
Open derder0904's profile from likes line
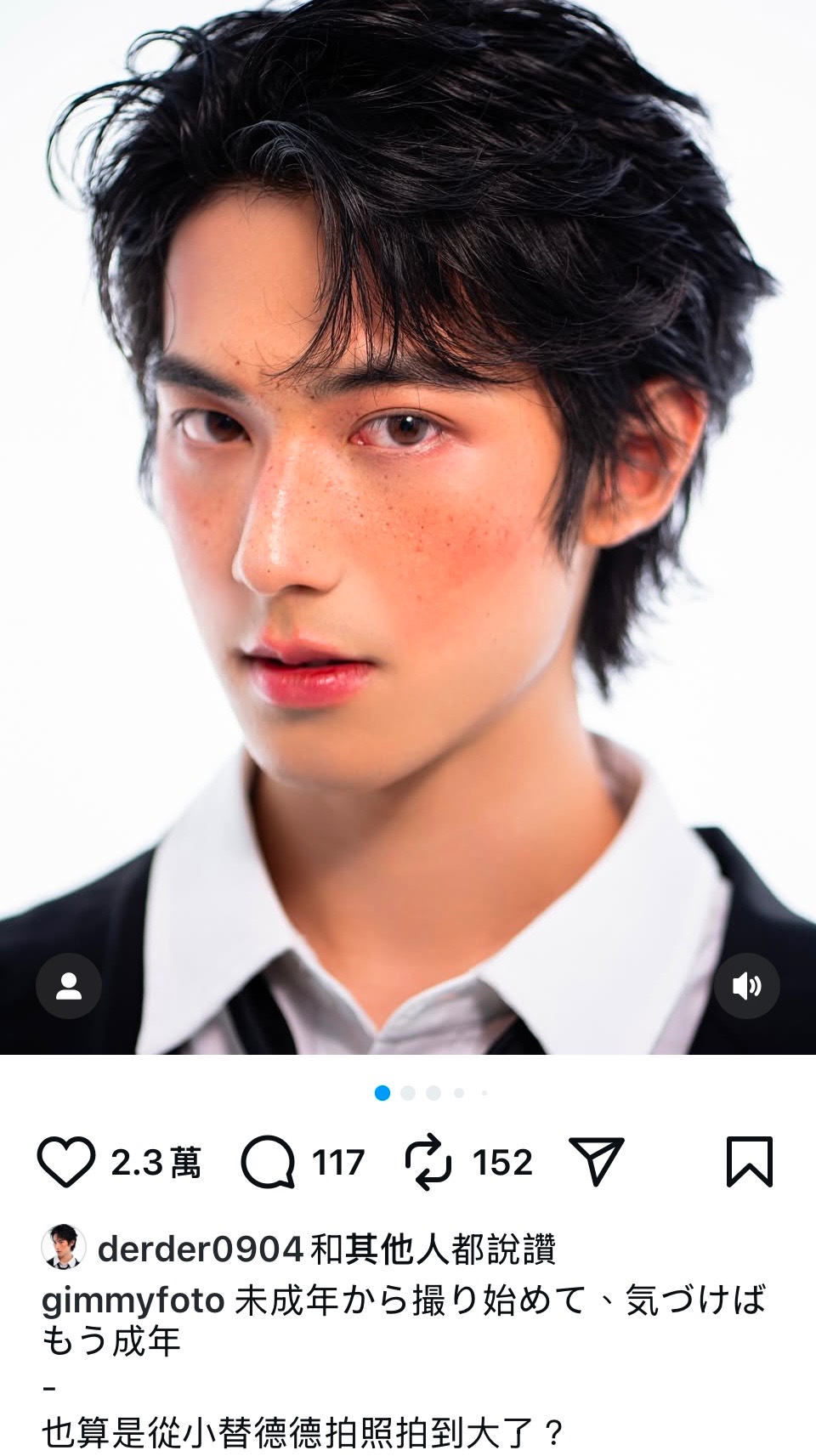click(201, 1249)
